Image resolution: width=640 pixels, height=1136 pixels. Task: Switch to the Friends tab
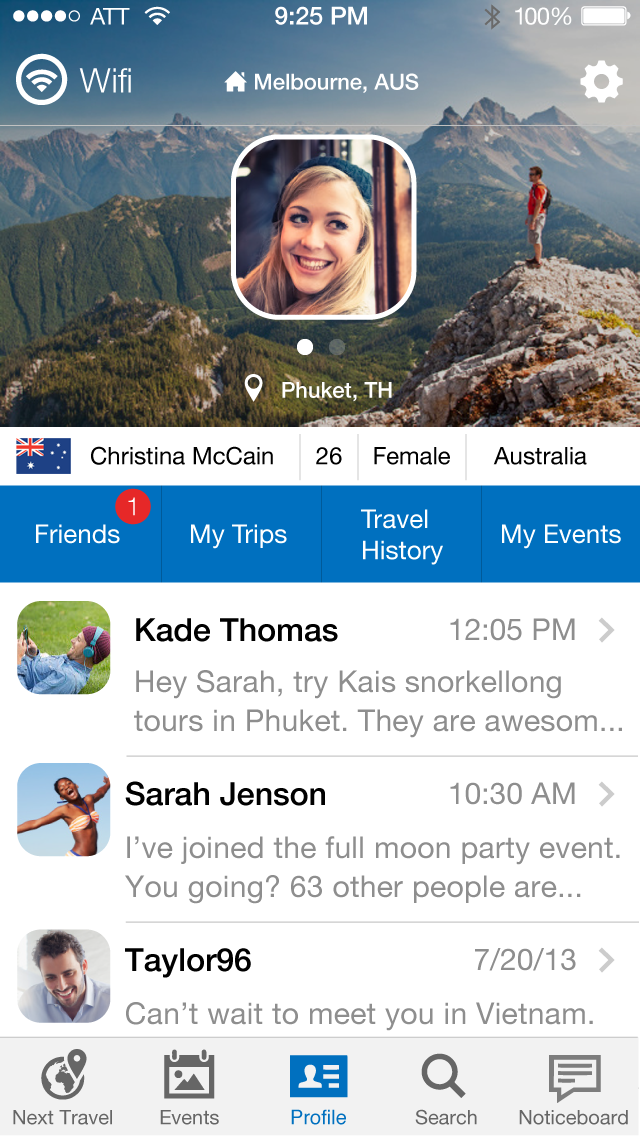pyautogui.click(x=80, y=534)
